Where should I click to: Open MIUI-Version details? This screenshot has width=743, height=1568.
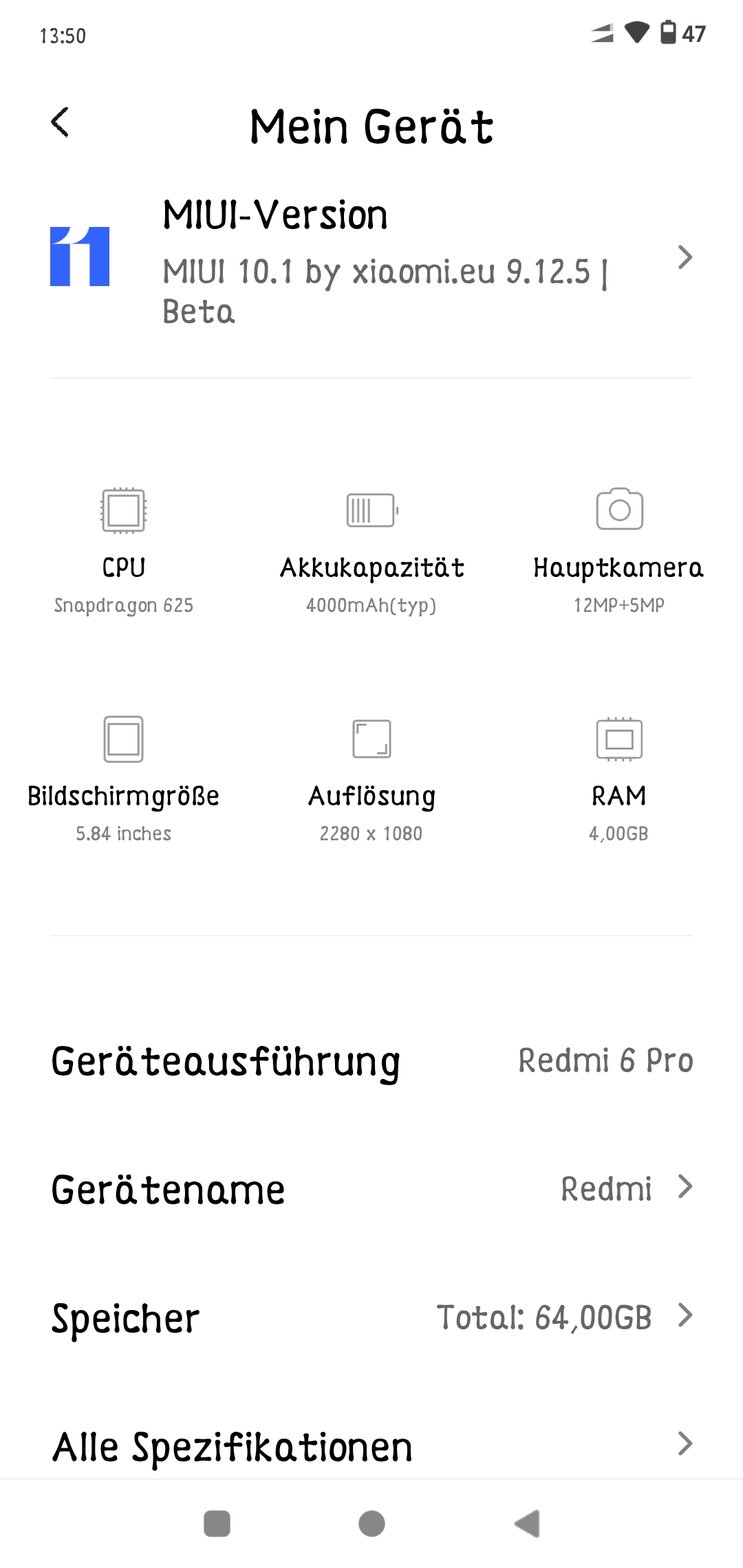pos(371,259)
